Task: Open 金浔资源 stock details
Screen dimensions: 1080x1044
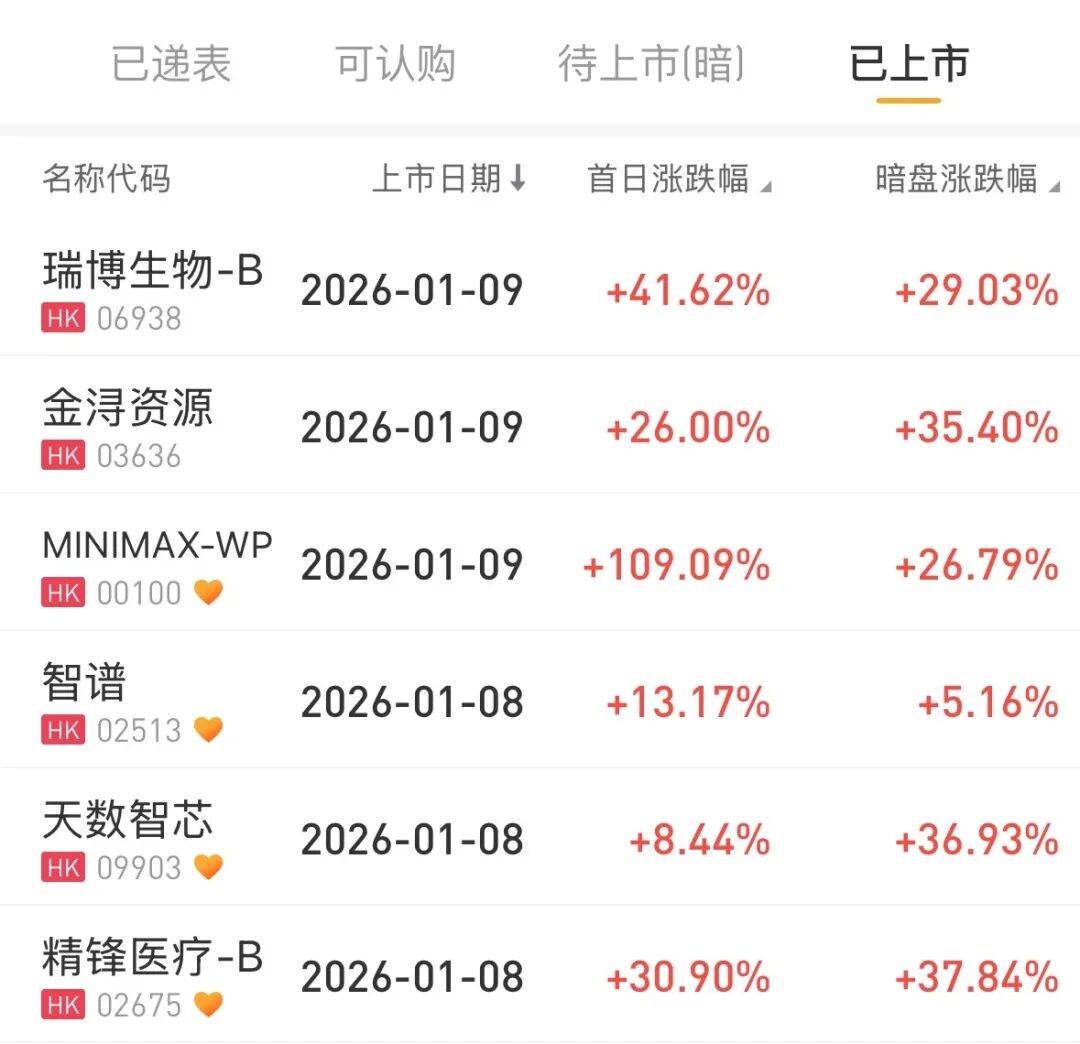Action: pos(128,426)
